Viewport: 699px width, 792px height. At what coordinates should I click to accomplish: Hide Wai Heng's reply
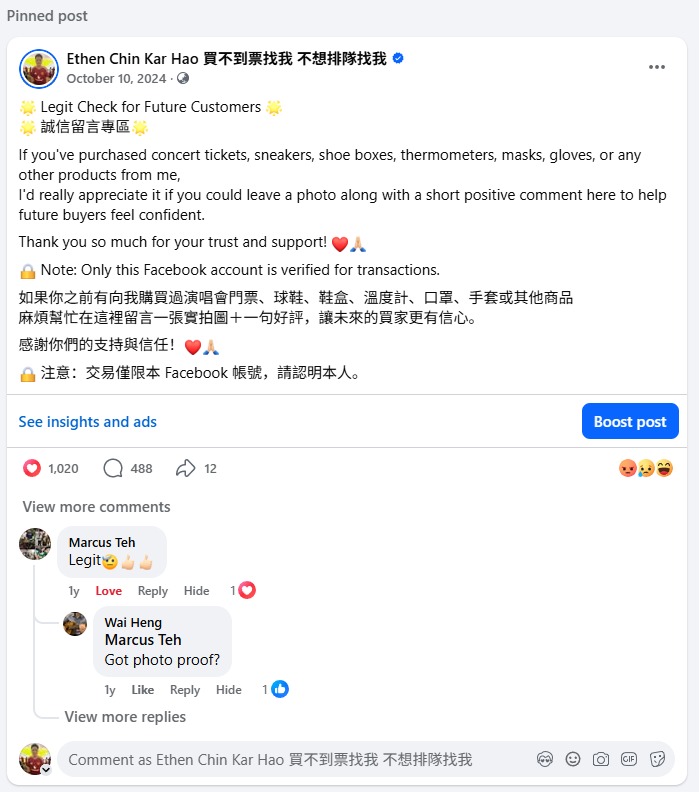[229, 690]
